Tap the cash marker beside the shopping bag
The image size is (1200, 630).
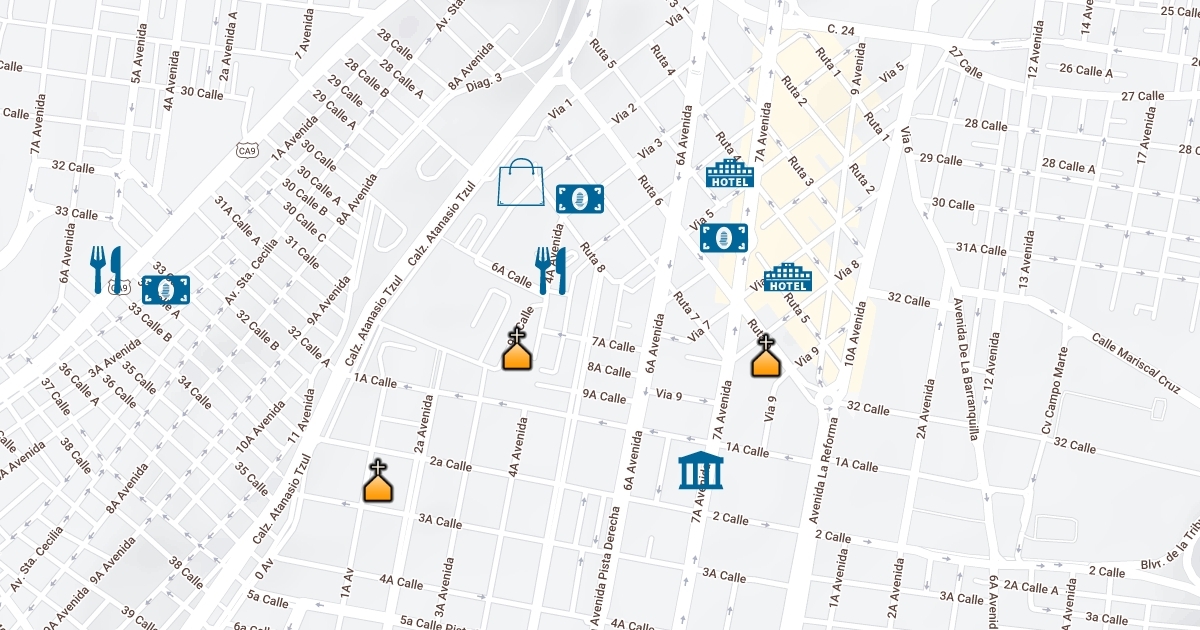coord(580,198)
